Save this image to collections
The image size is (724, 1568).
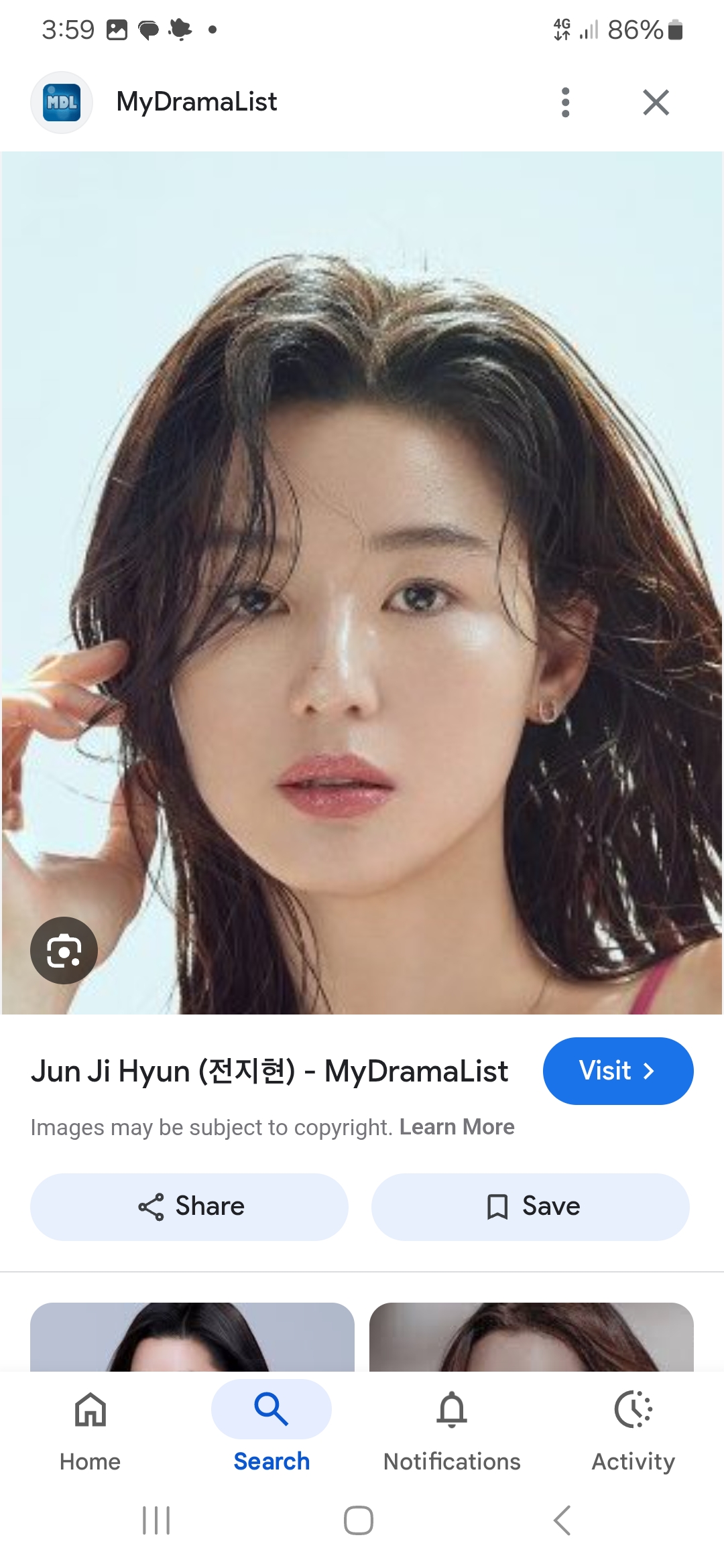[530, 1206]
